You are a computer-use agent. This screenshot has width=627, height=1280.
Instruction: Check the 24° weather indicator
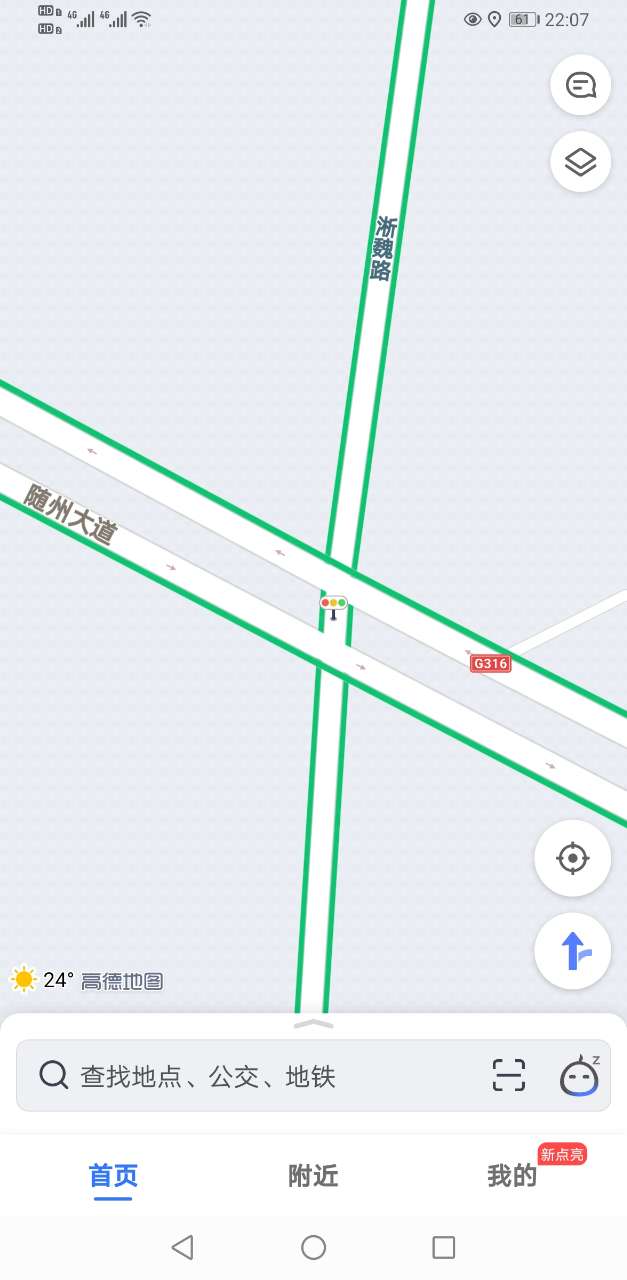pos(41,979)
